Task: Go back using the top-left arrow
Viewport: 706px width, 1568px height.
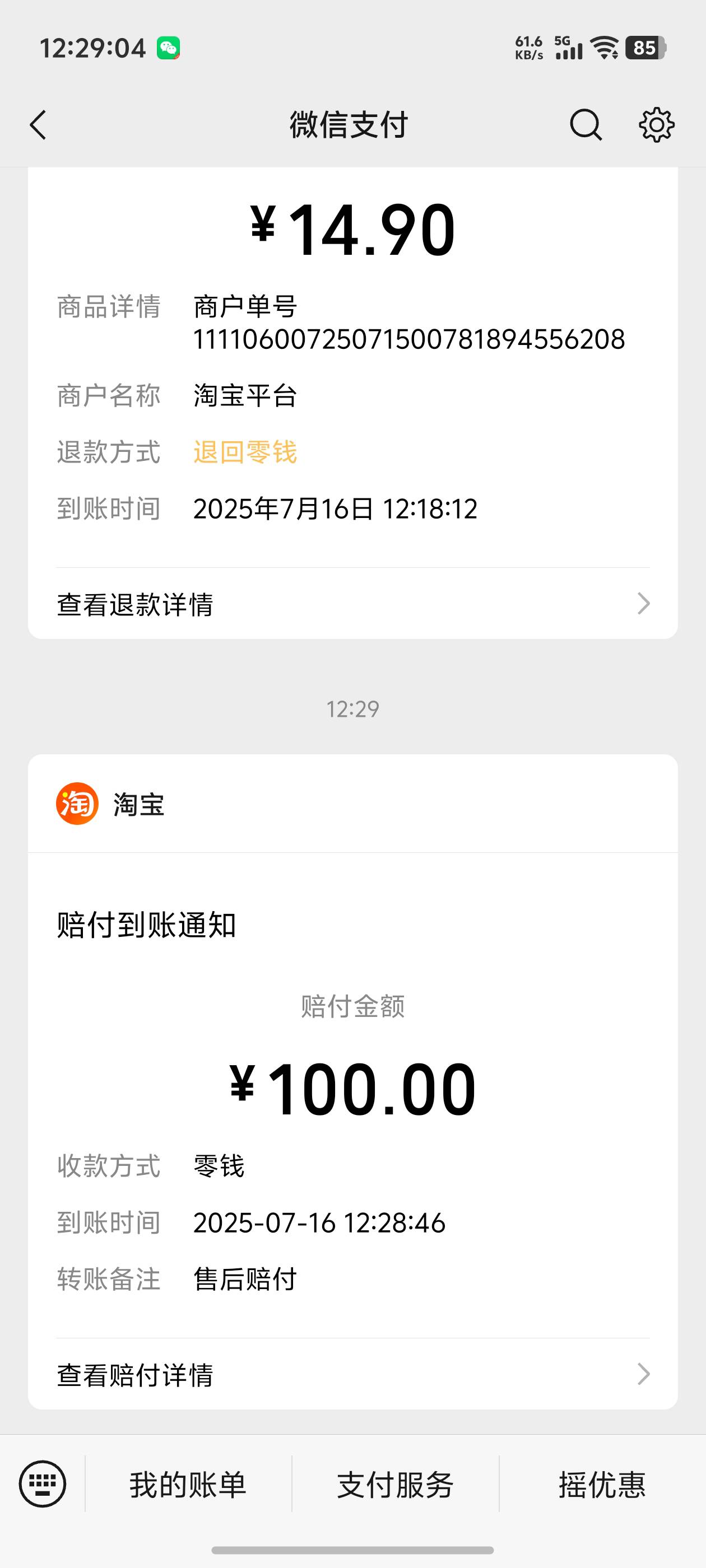Action: coord(38,125)
